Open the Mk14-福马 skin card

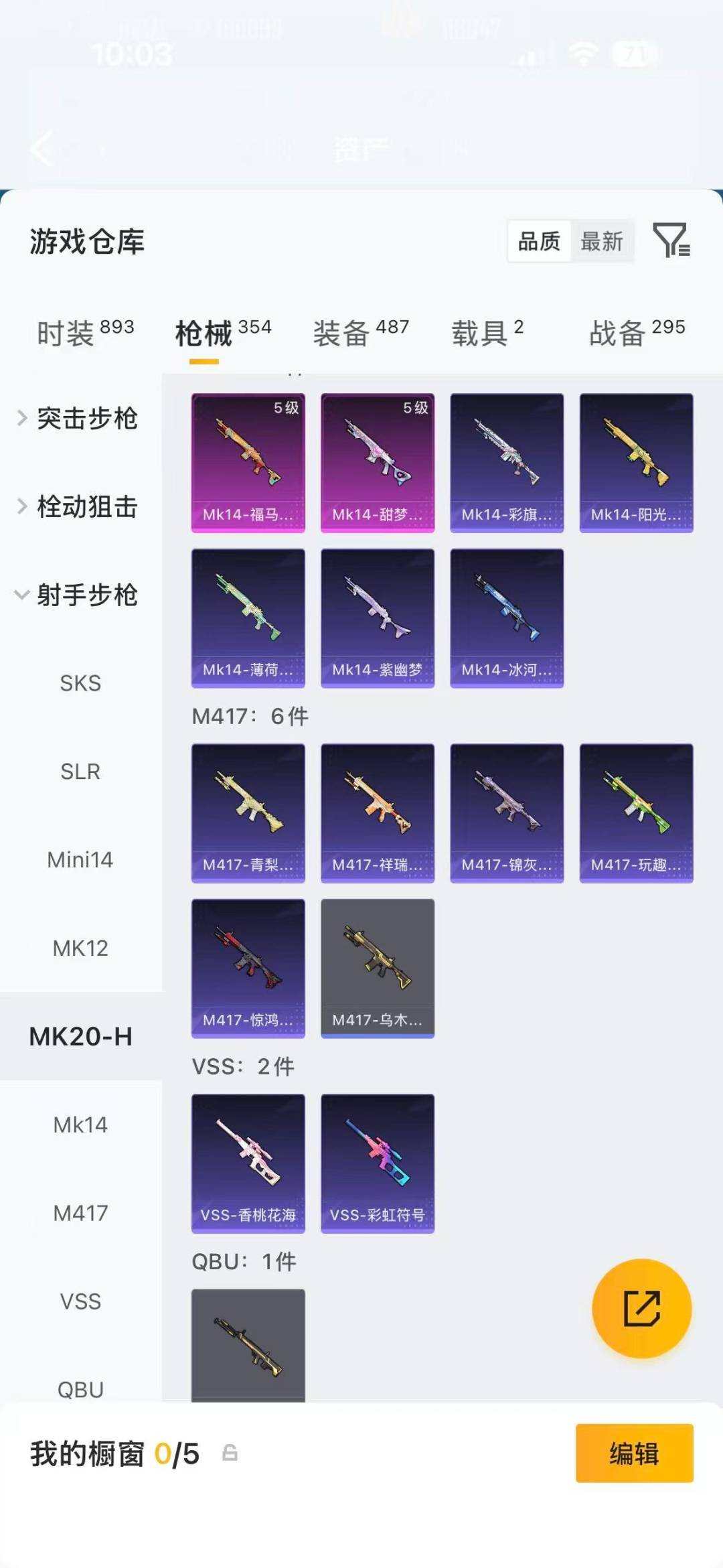pyautogui.click(x=248, y=463)
